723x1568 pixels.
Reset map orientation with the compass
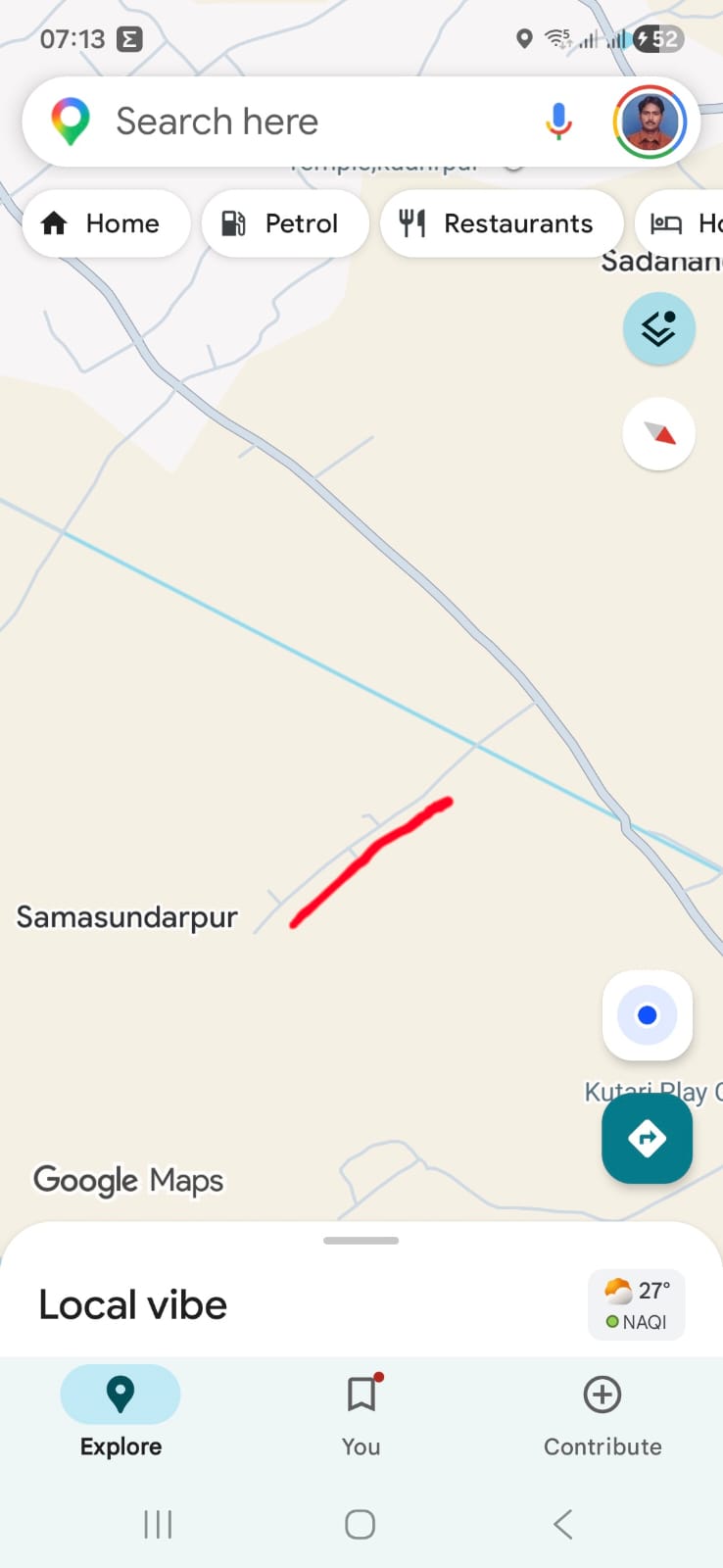point(658,433)
